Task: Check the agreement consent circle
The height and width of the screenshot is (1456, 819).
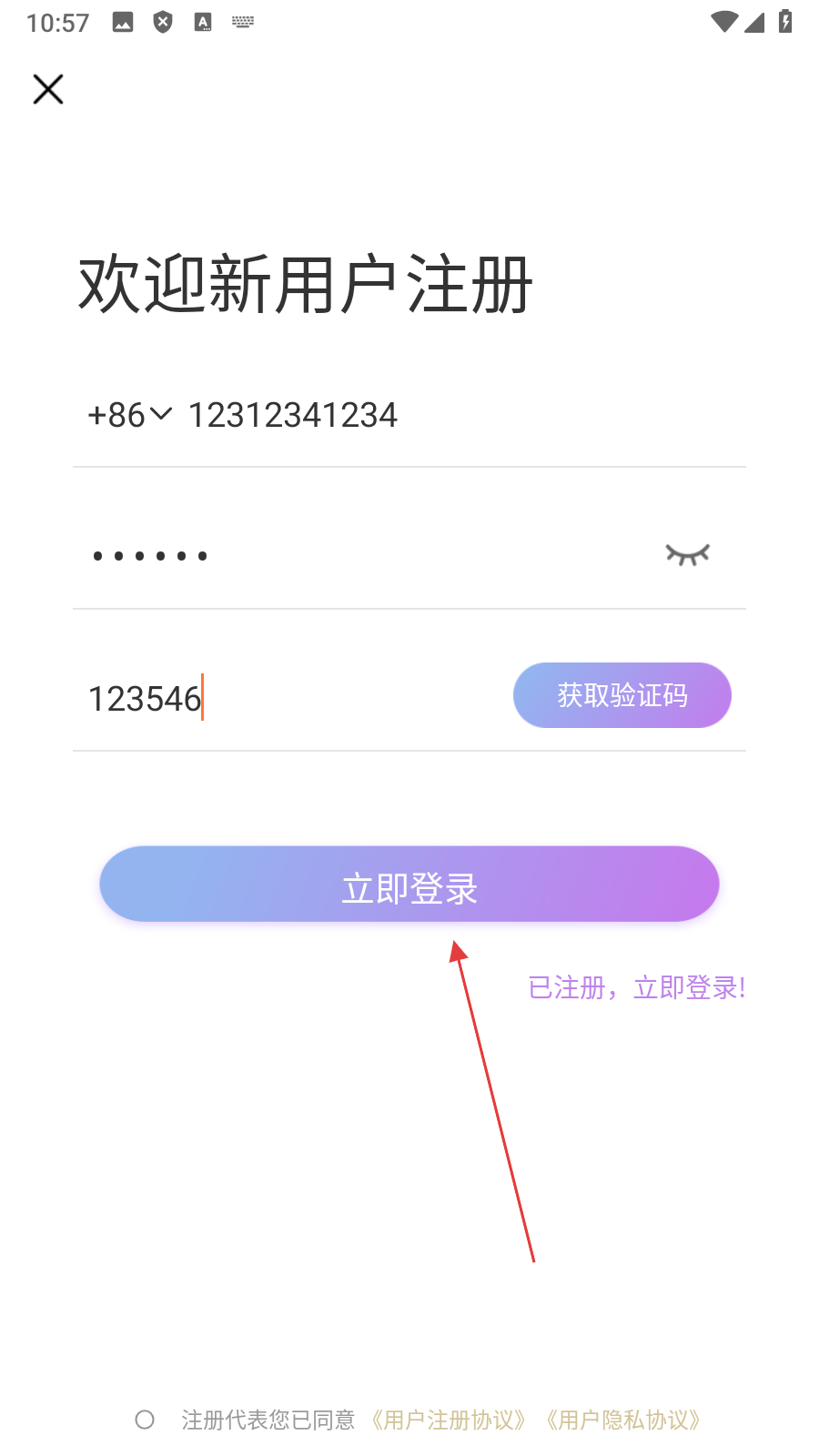Action: click(145, 1420)
